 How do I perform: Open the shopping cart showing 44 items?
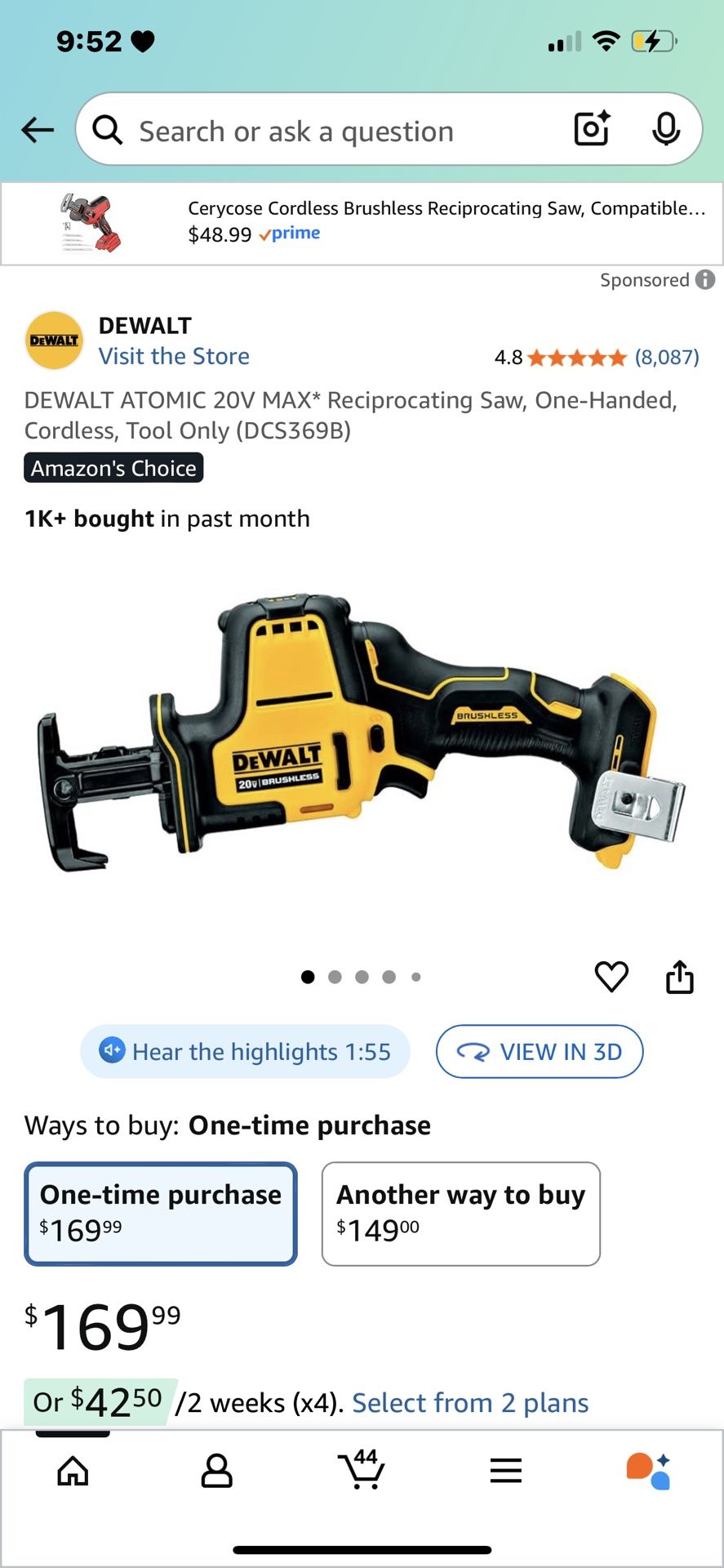click(x=362, y=1470)
